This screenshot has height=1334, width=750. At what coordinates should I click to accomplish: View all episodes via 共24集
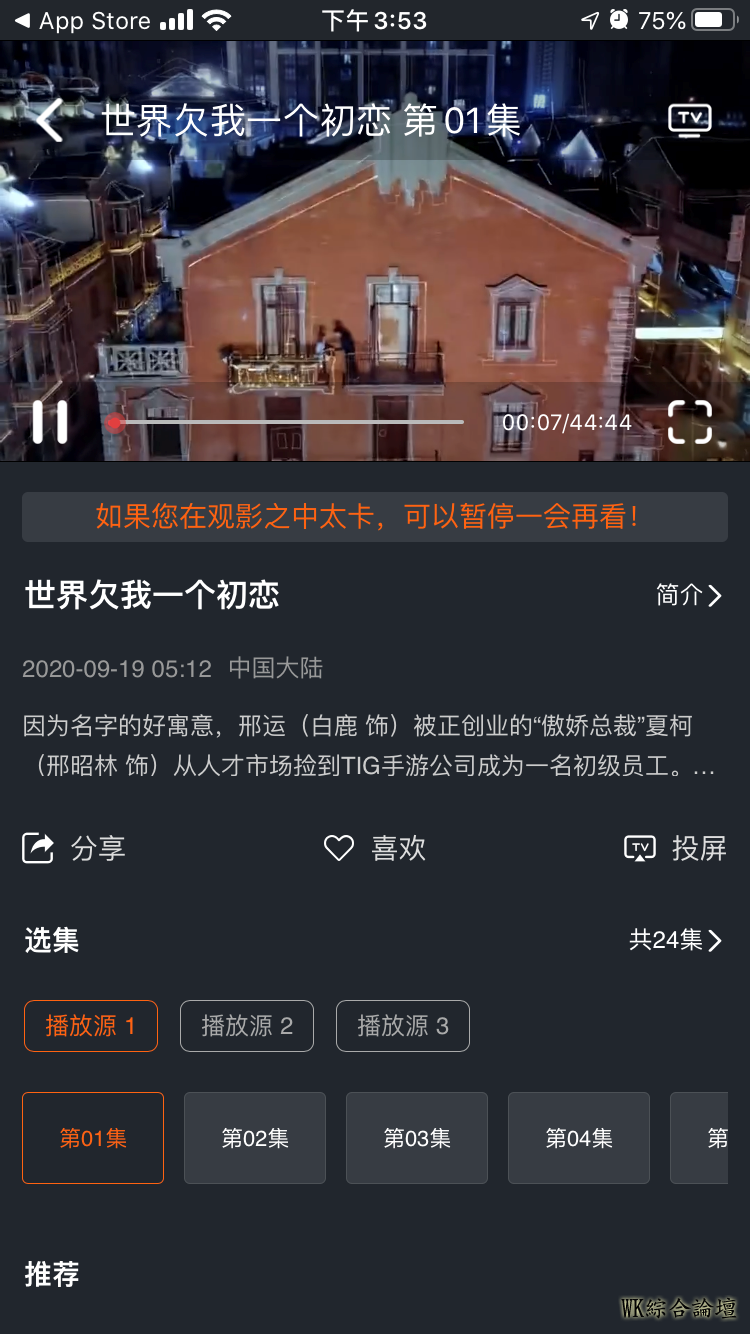click(x=675, y=940)
